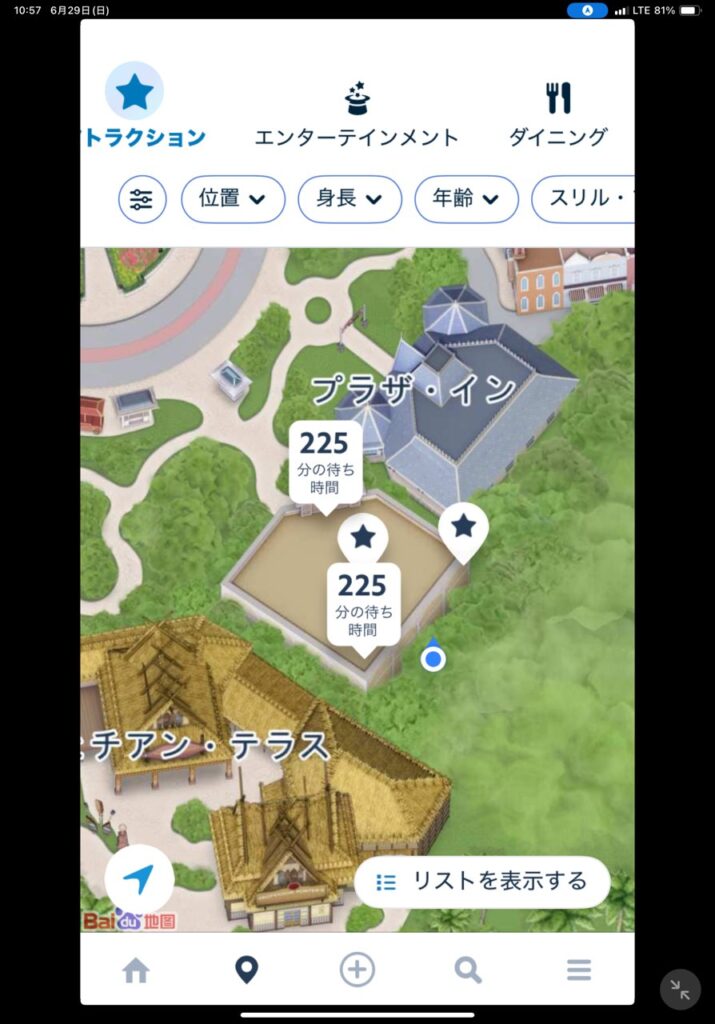This screenshot has width=715, height=1024.
Task: Expand the 位置 filter dropdown
Action: click(232, 199)
